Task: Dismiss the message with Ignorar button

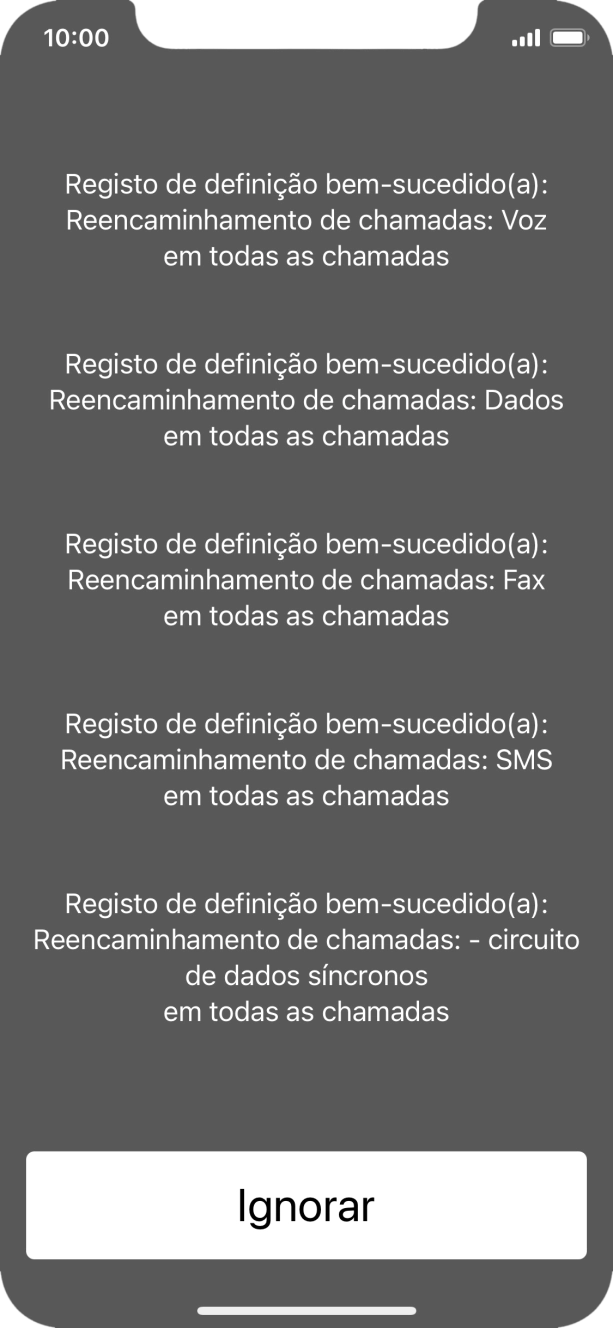Action: 306,1205
